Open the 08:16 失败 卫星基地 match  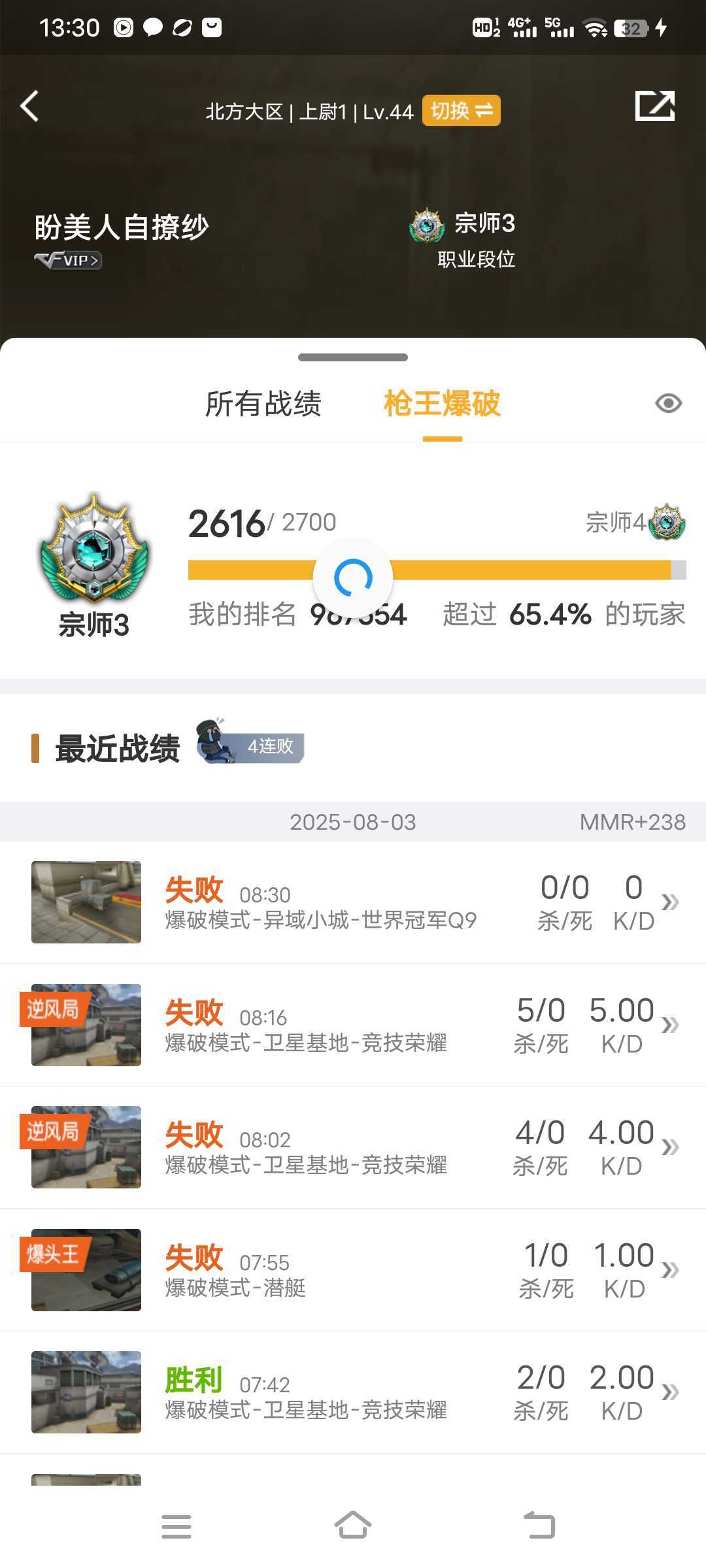pyautogui.click(x=353, y=1025)
